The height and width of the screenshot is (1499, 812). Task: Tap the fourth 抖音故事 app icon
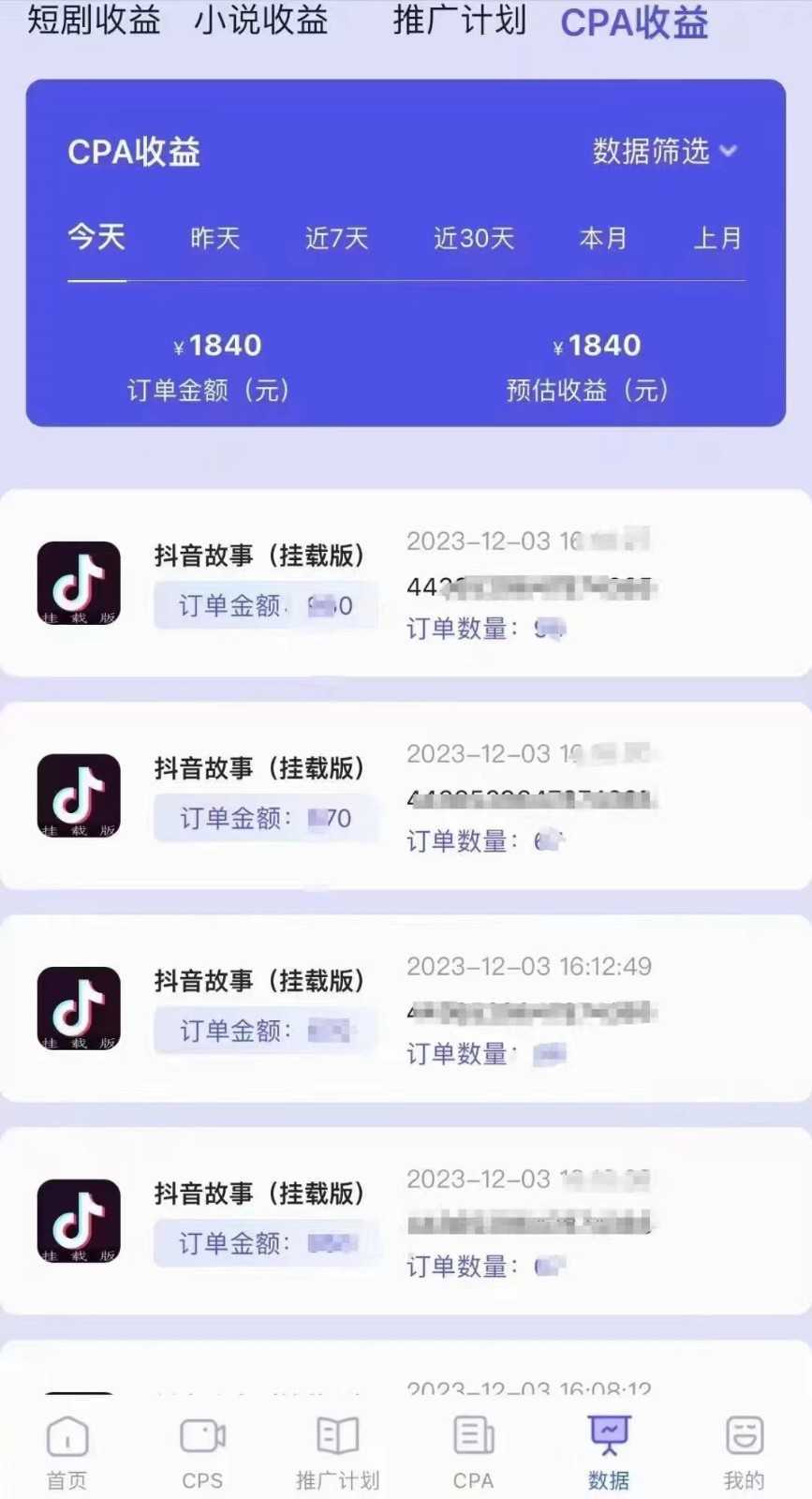coord(79,1221)
